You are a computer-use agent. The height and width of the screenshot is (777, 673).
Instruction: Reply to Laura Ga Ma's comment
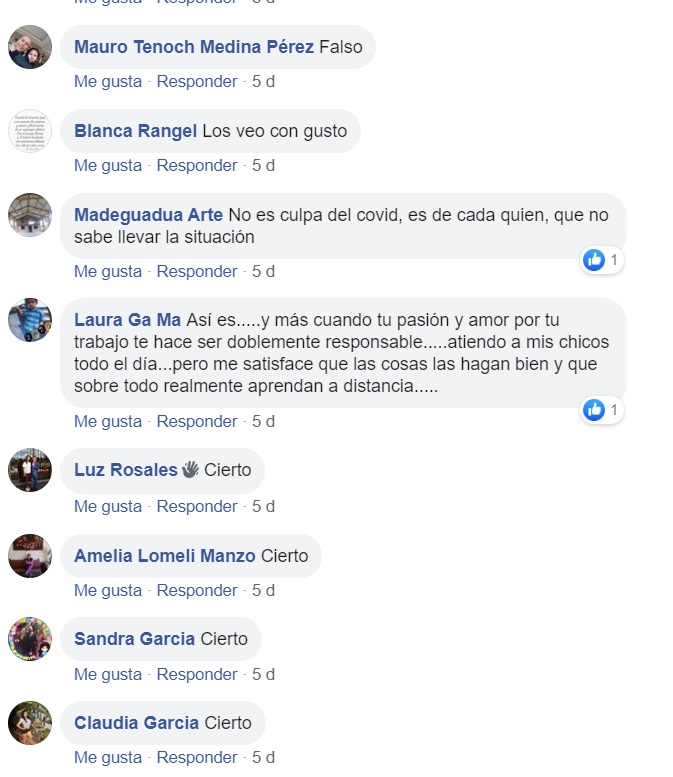coord(197,421)
